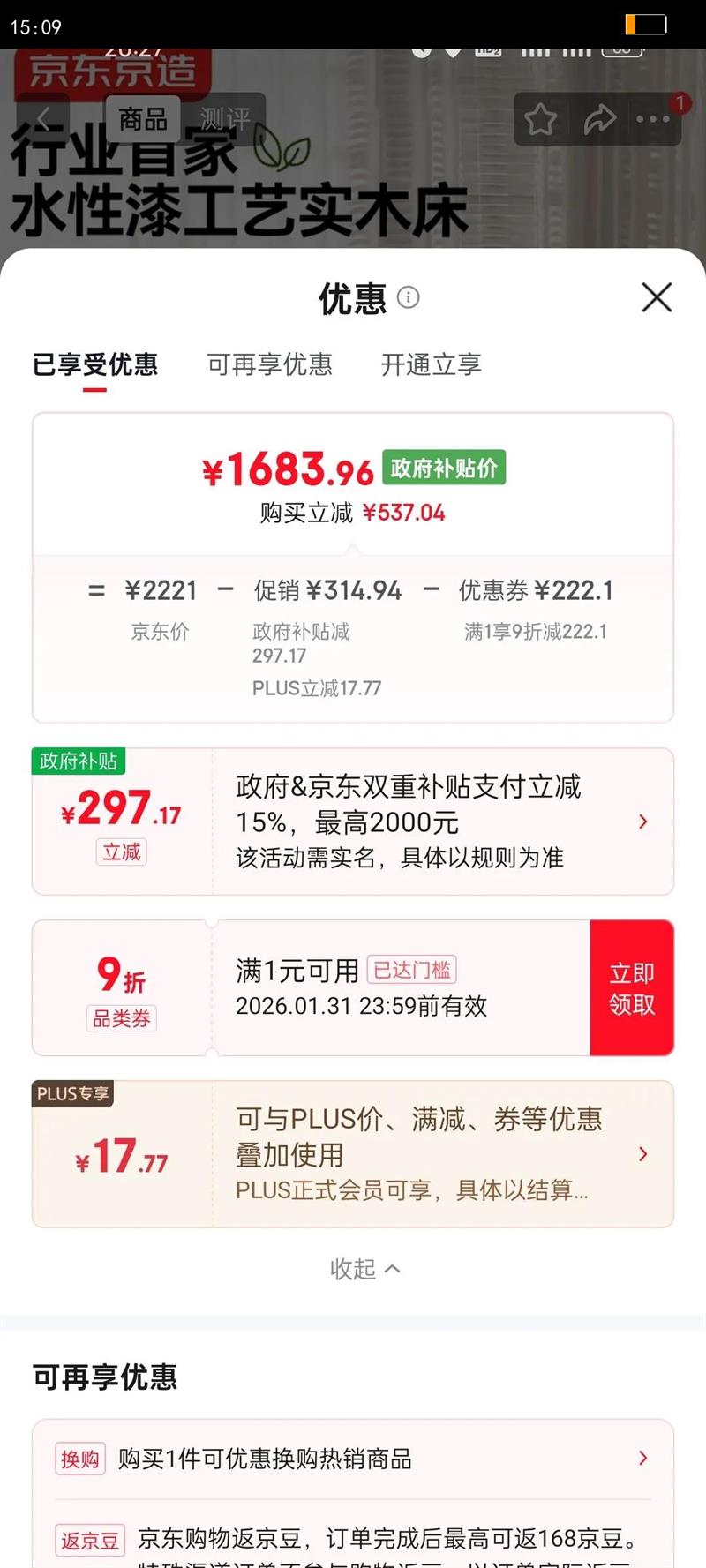
Task: Close the 优惠 panel with the X
Action: 657,298
